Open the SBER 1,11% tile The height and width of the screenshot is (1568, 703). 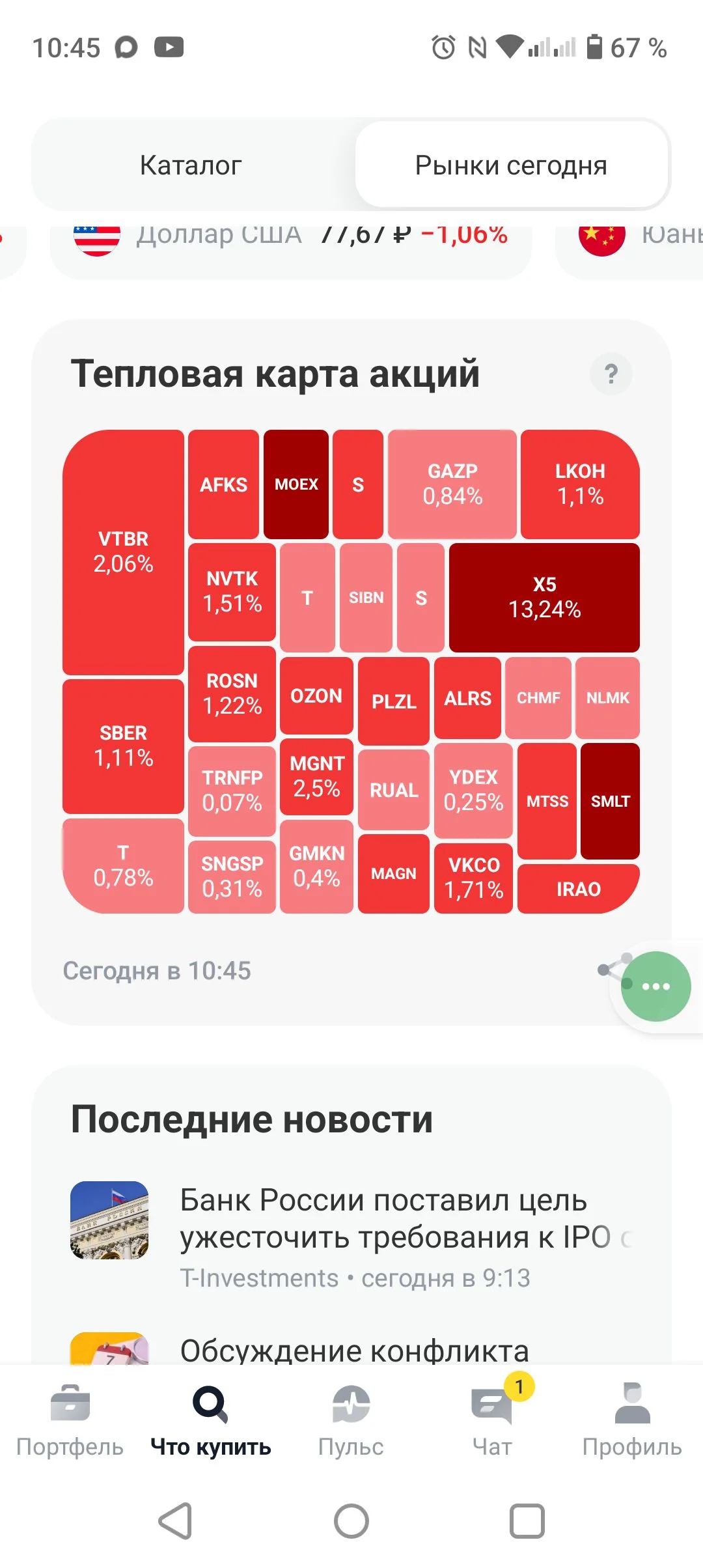123,746
